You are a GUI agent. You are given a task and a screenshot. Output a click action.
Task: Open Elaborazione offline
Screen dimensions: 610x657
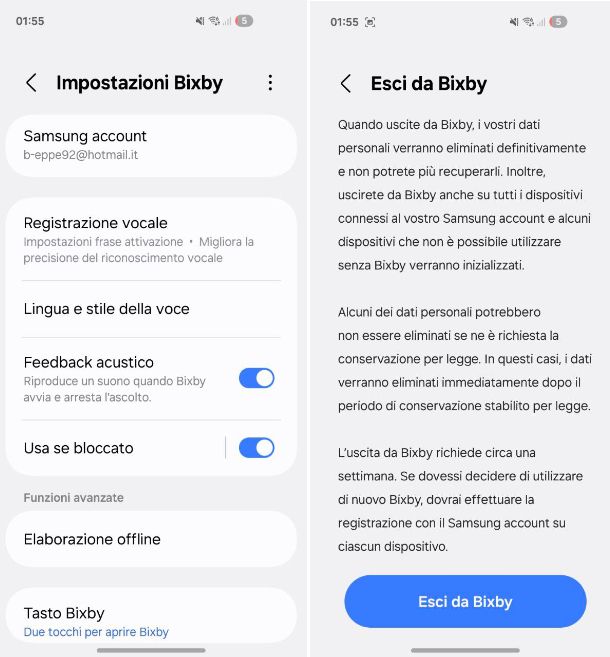coord(150,539)
